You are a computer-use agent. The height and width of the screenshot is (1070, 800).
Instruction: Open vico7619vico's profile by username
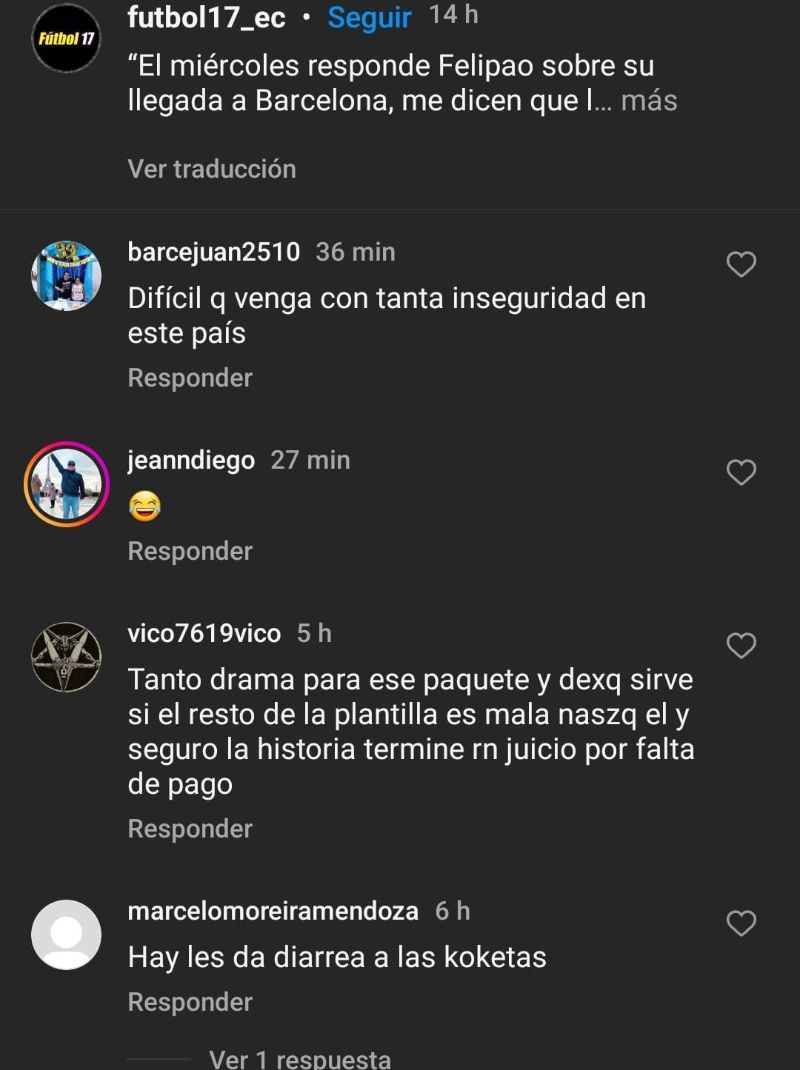pos(204,633)
